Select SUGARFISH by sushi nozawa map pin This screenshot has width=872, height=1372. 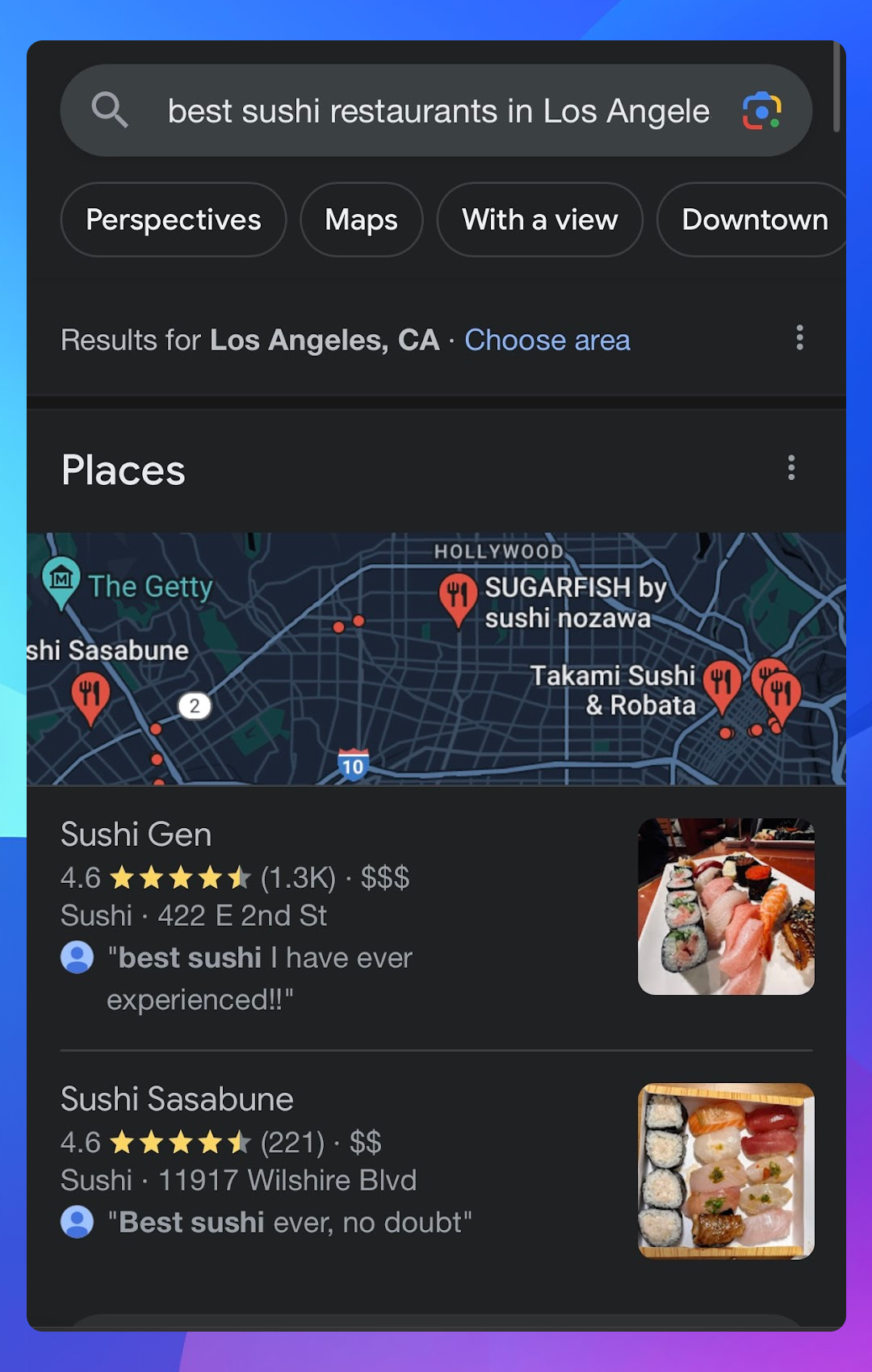click(x=457, y=596)
